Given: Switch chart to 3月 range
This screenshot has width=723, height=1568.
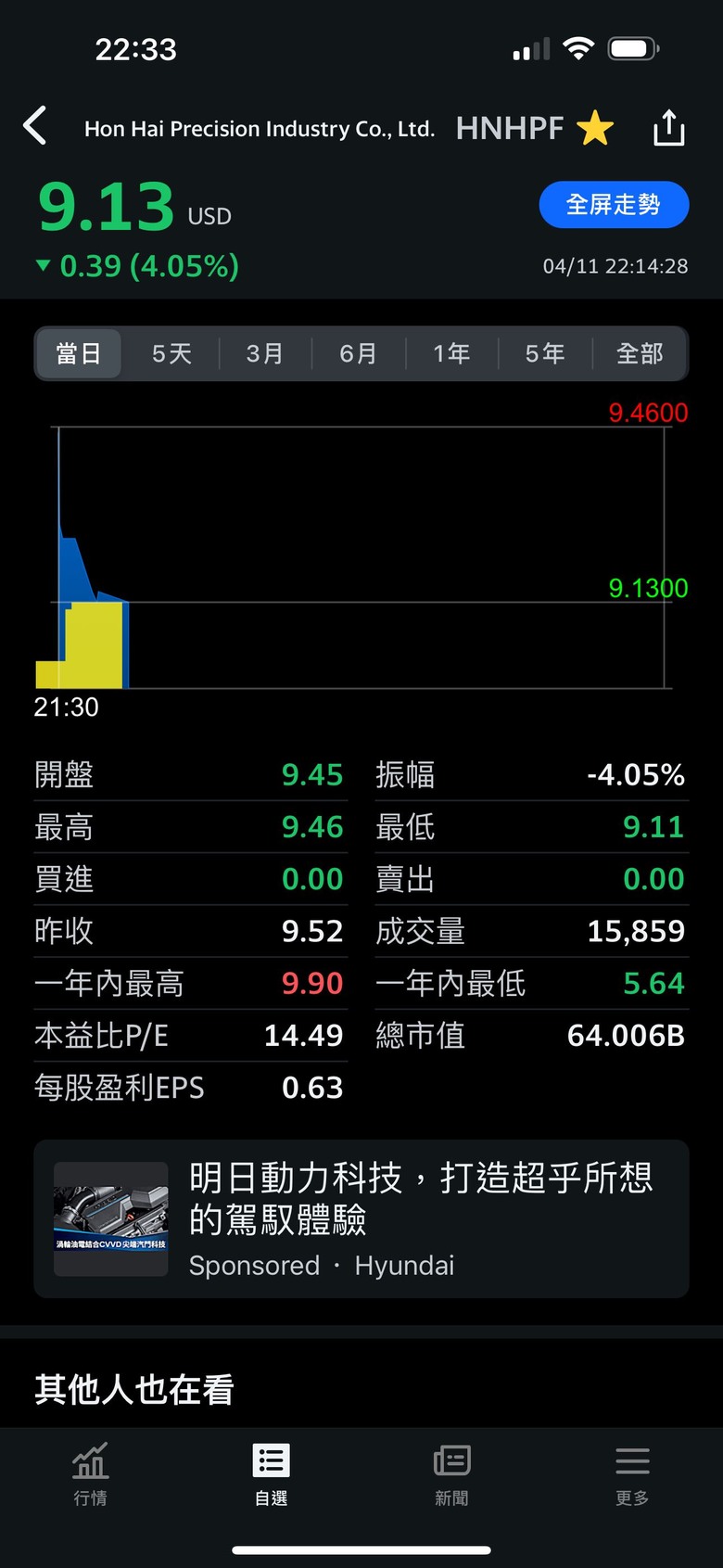Looking at the screenshot, I should click(265, 353).
